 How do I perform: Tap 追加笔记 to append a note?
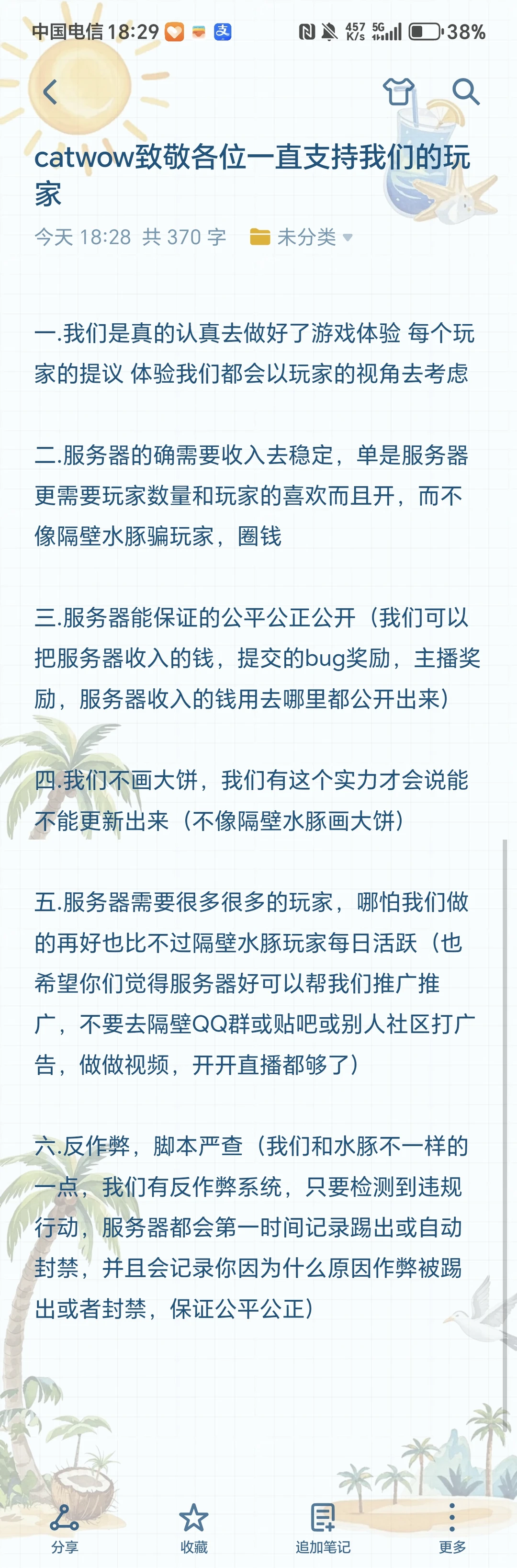click(323, 1528)
